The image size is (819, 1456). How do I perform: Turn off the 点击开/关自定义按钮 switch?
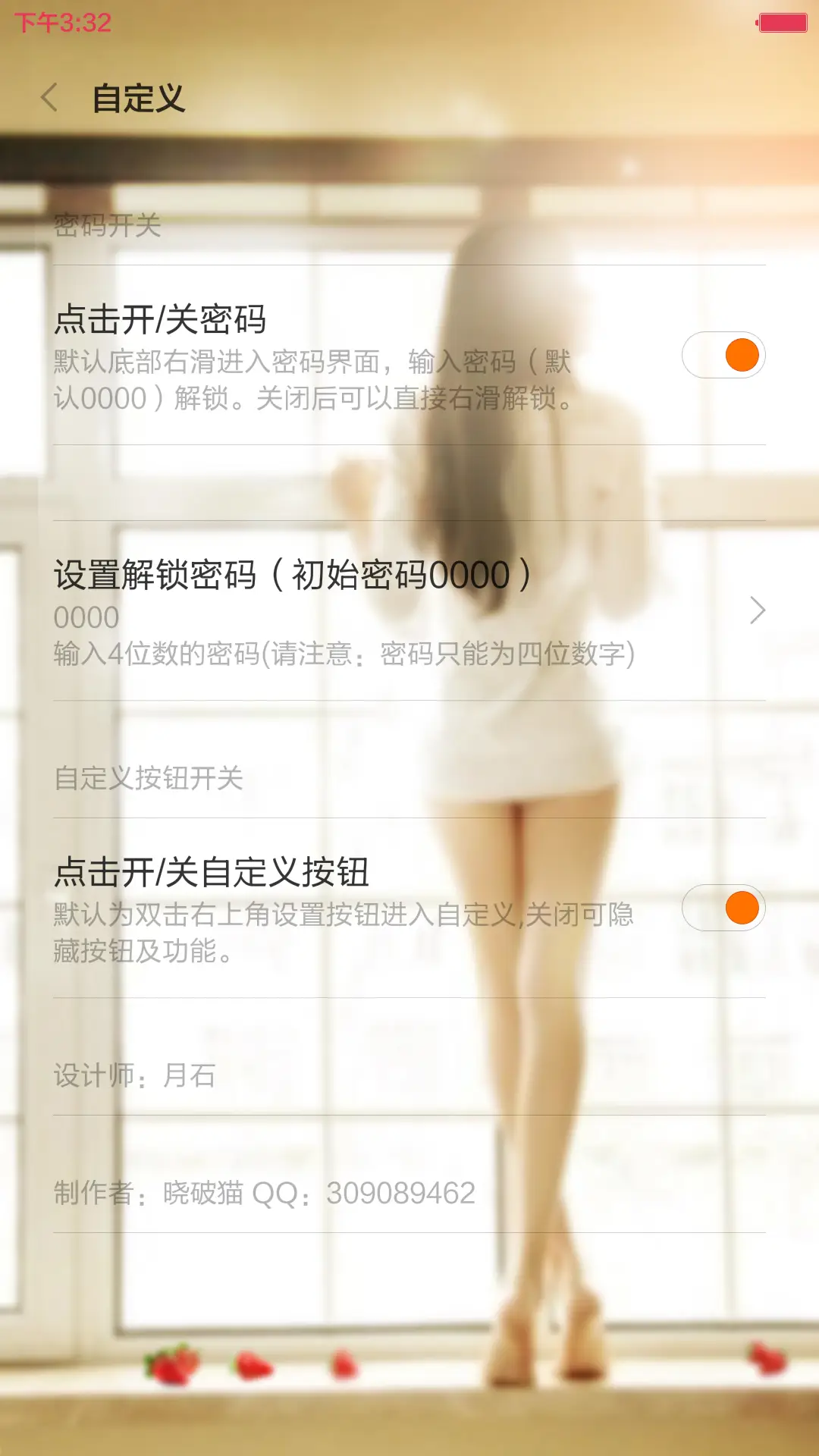pos(723,907)
